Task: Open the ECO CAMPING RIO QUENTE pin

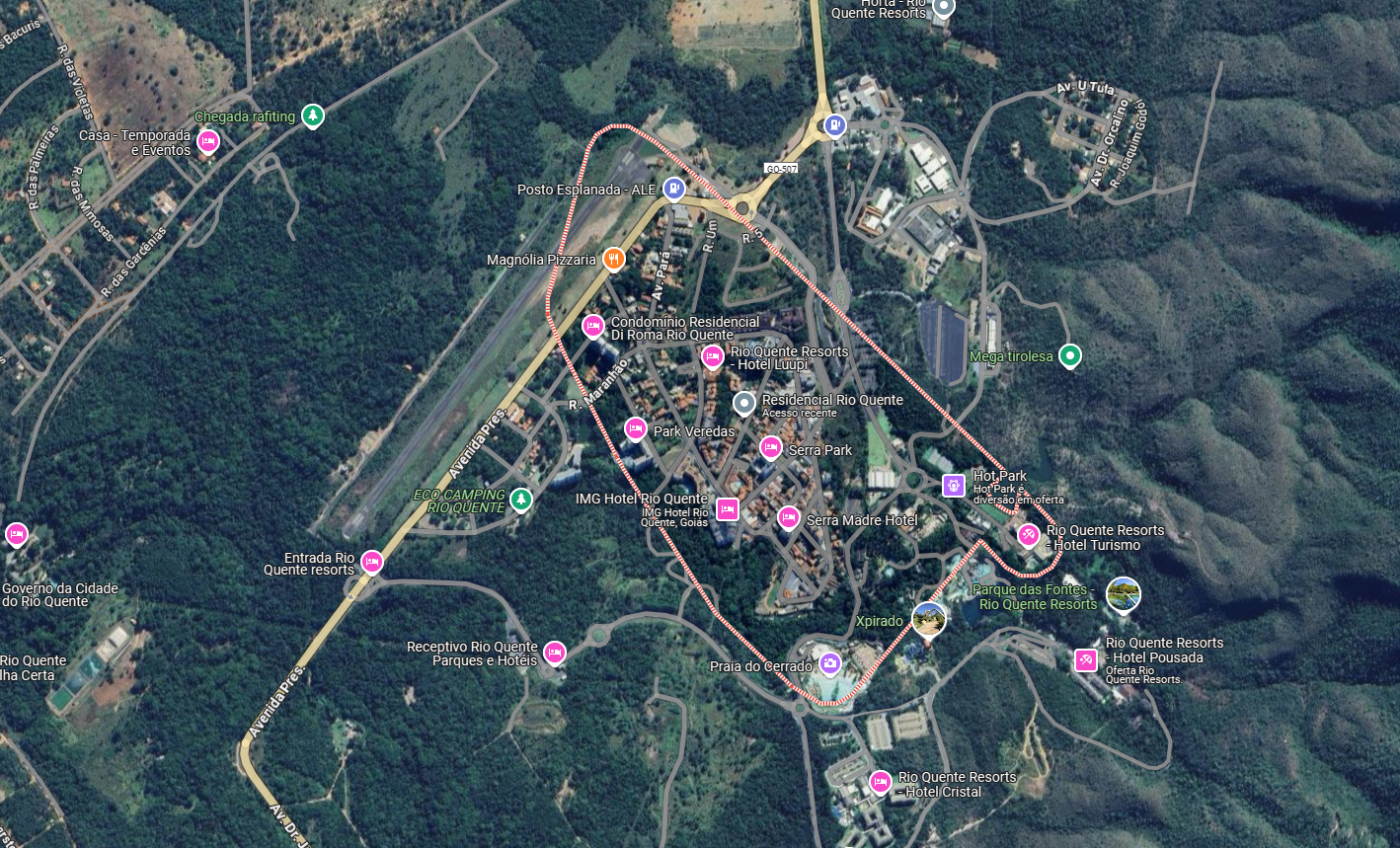Action: coord(521,499)
